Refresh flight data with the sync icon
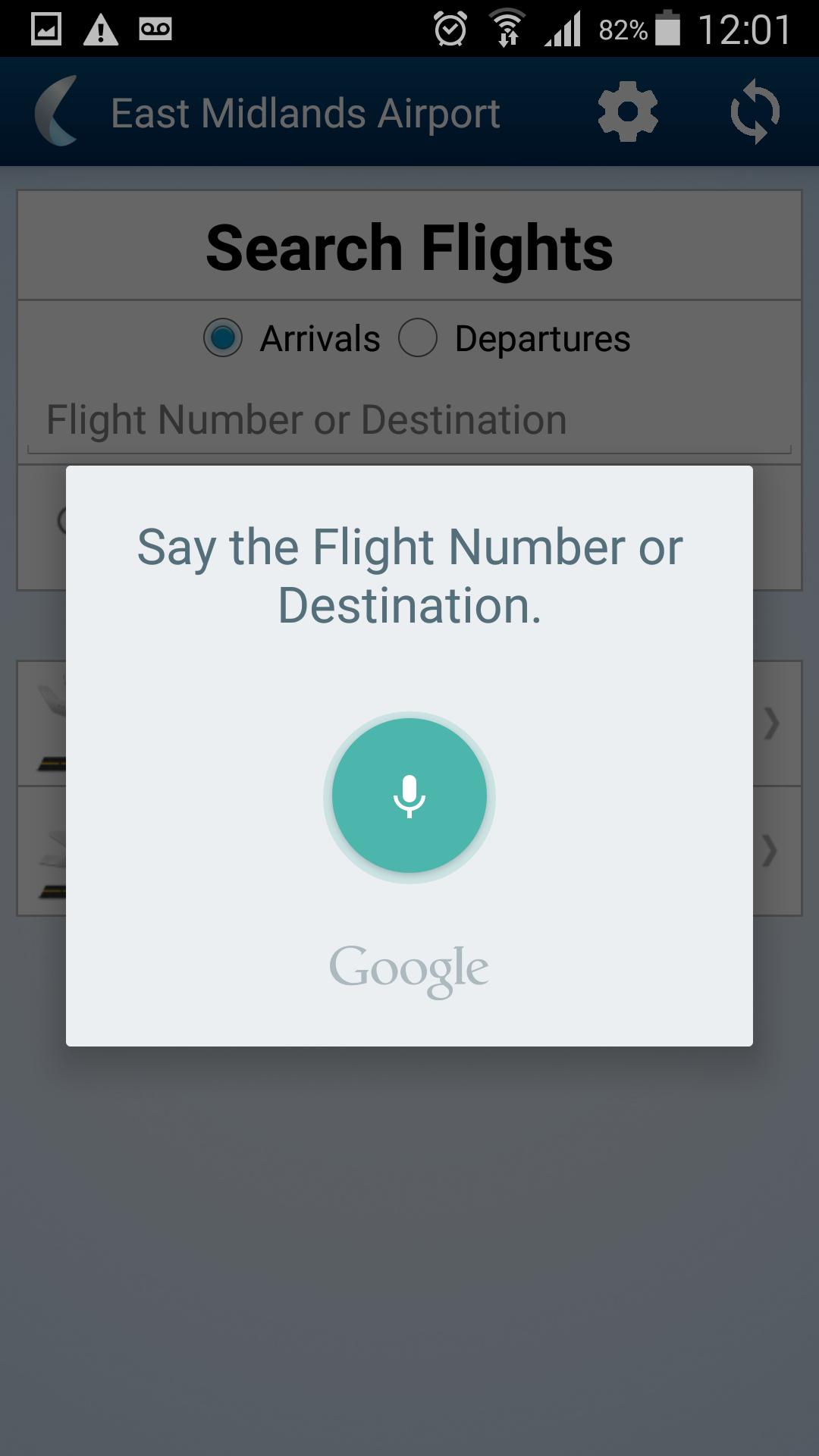Image resolution: width=819 pixels, height=1456 pixels. pos(754,112)
